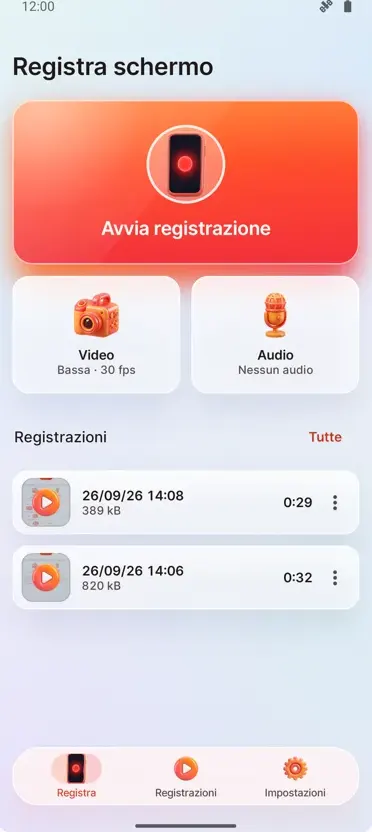Screen dimensions: 372x832
Task: Select the Registra tab
Action: pos(76,776)
